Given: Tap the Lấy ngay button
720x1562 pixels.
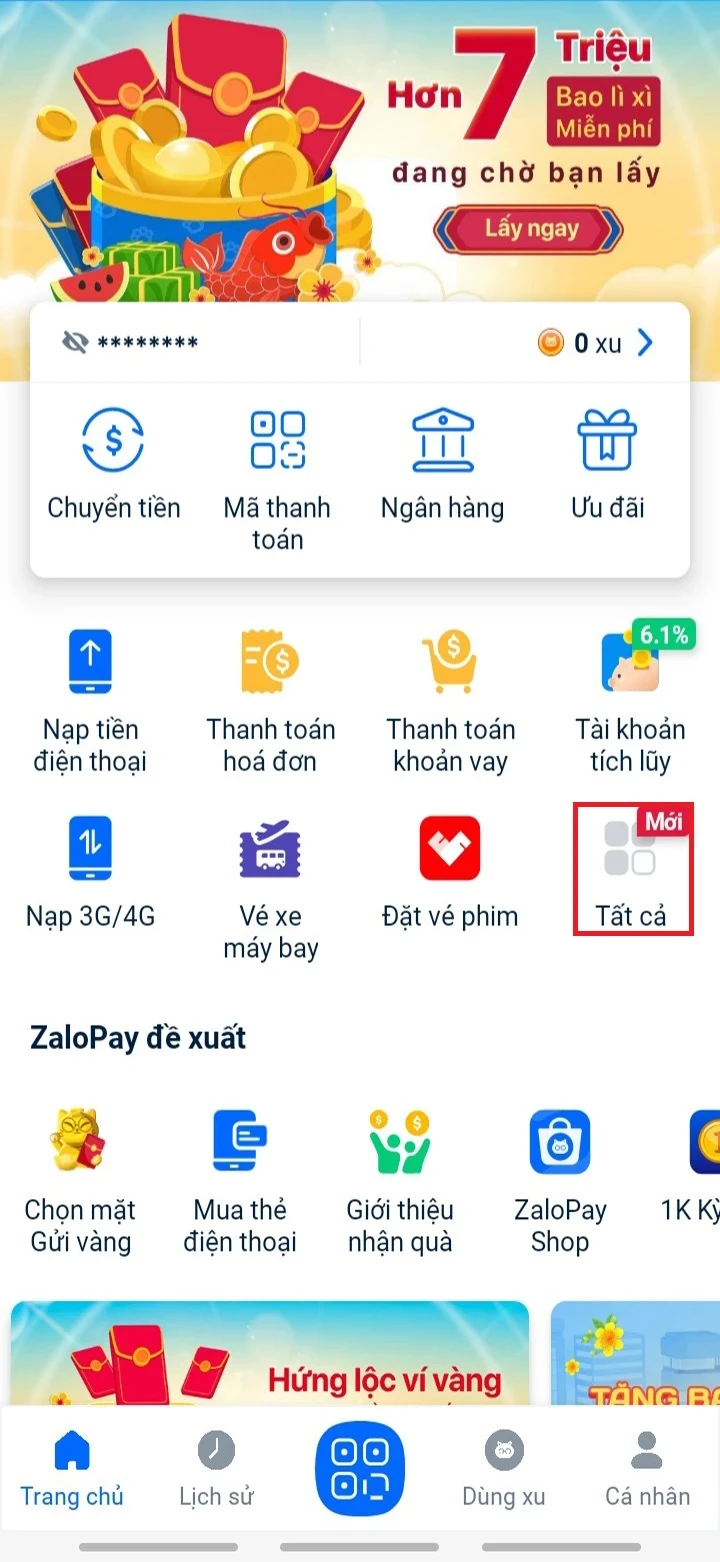Looking at the screenshot, I should coord(529,228).
